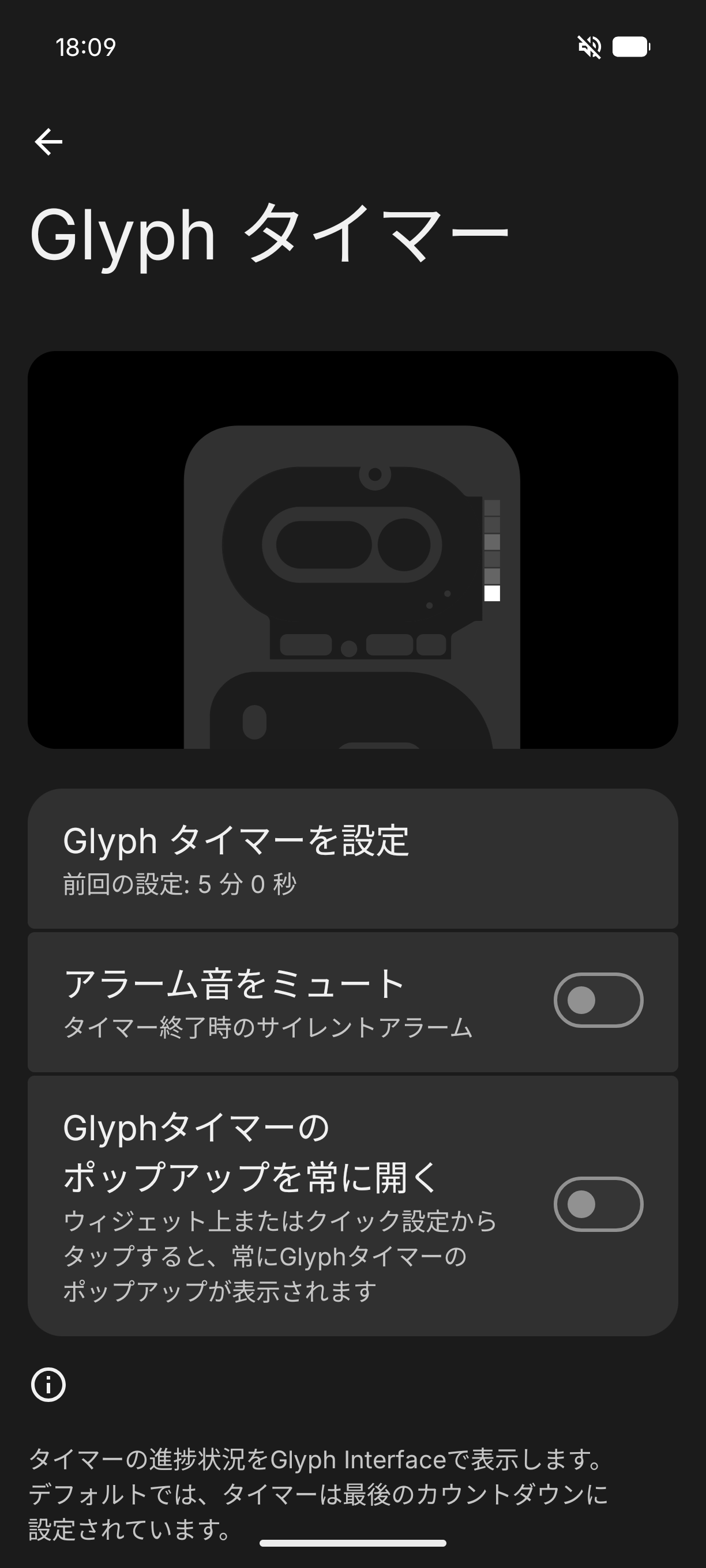
Task: Tap the battery icon in the status bar
Action: coord(632,46)
